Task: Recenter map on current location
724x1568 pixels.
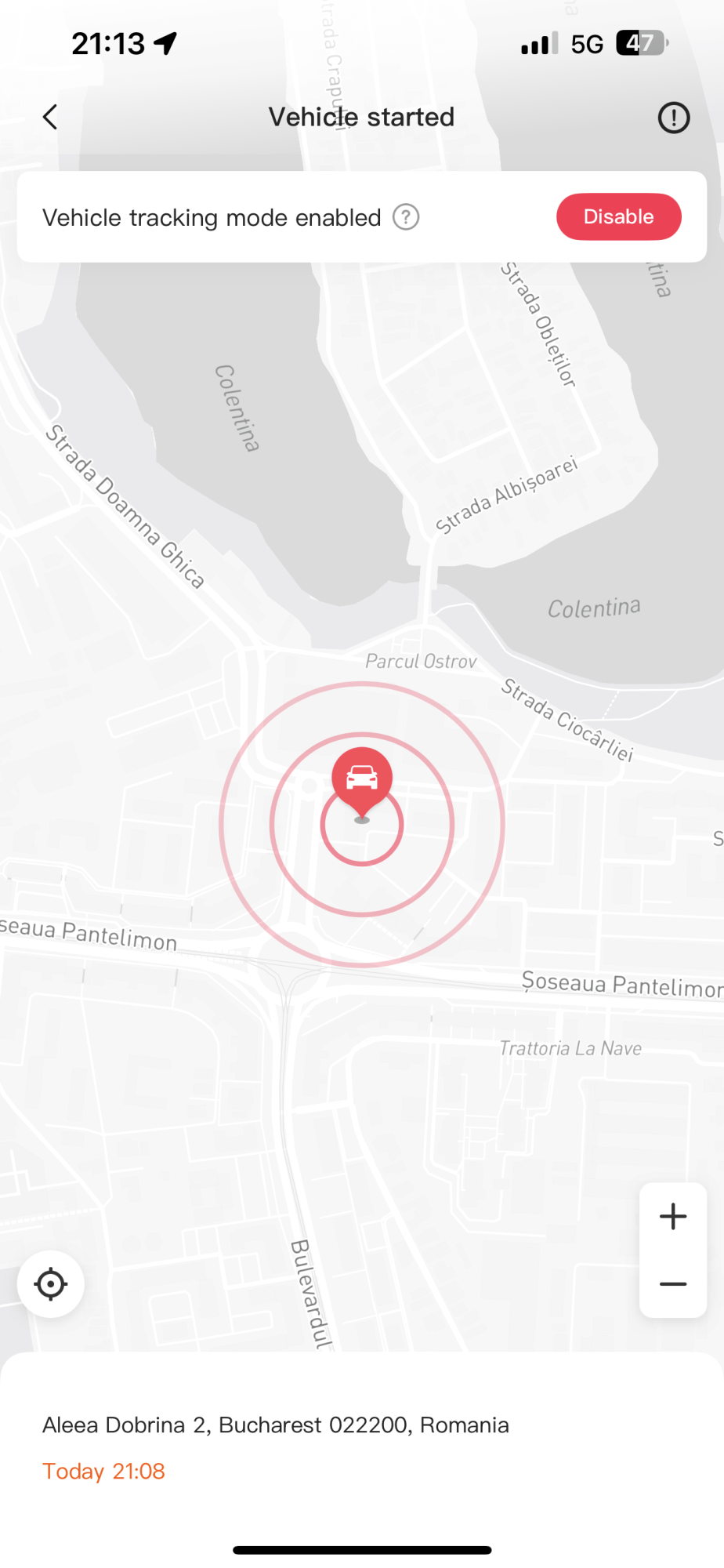Action: click(51, 1284)
